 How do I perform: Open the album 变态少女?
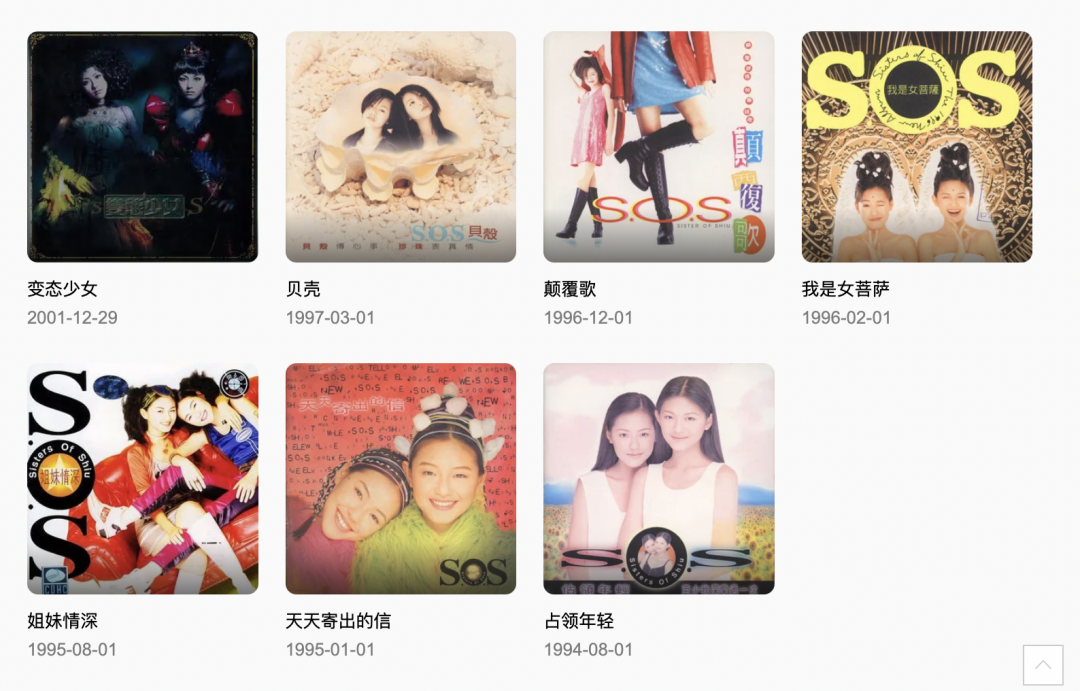click(142, 147)
